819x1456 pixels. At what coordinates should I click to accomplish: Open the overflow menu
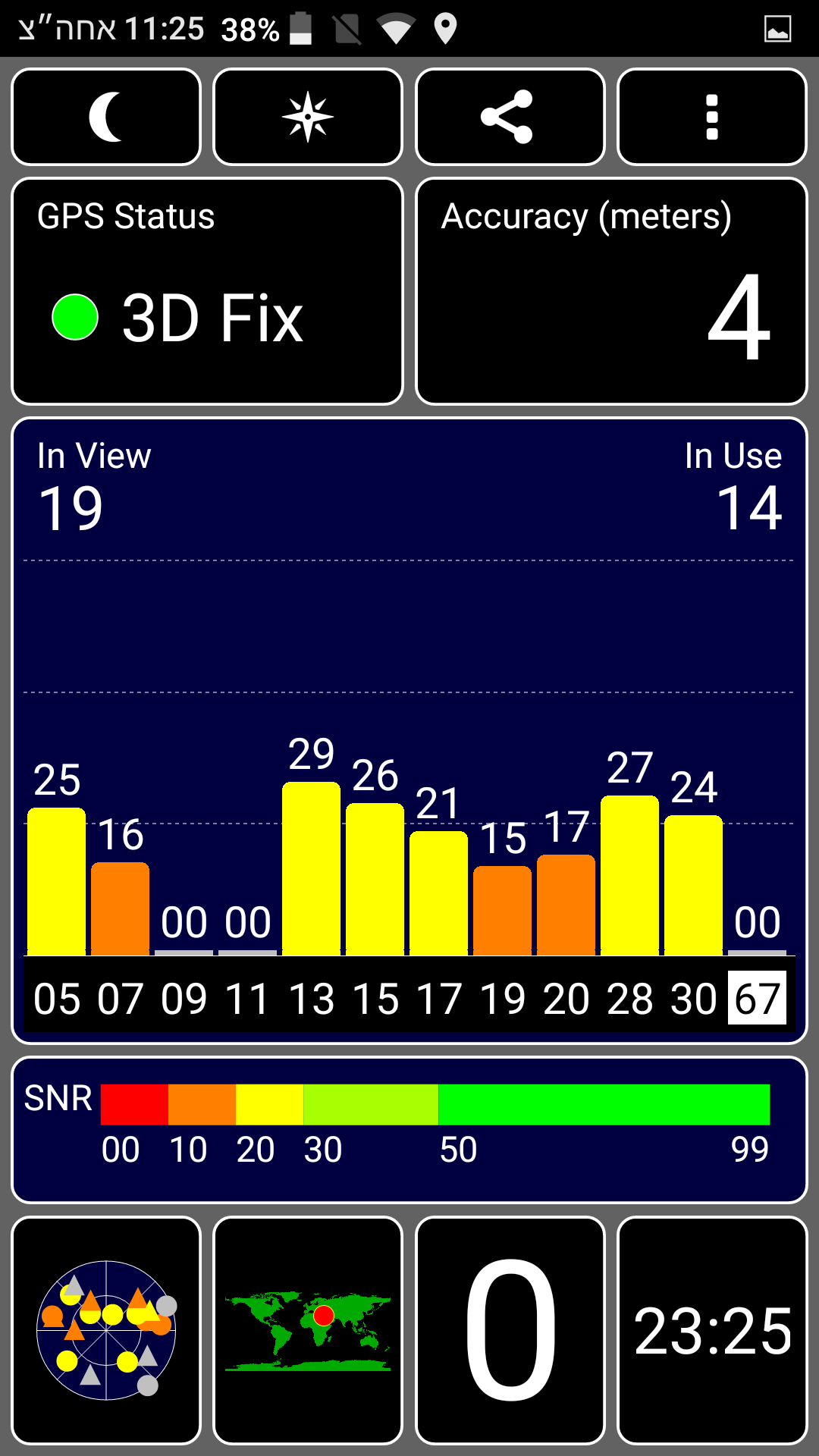[x=711, y=117]
